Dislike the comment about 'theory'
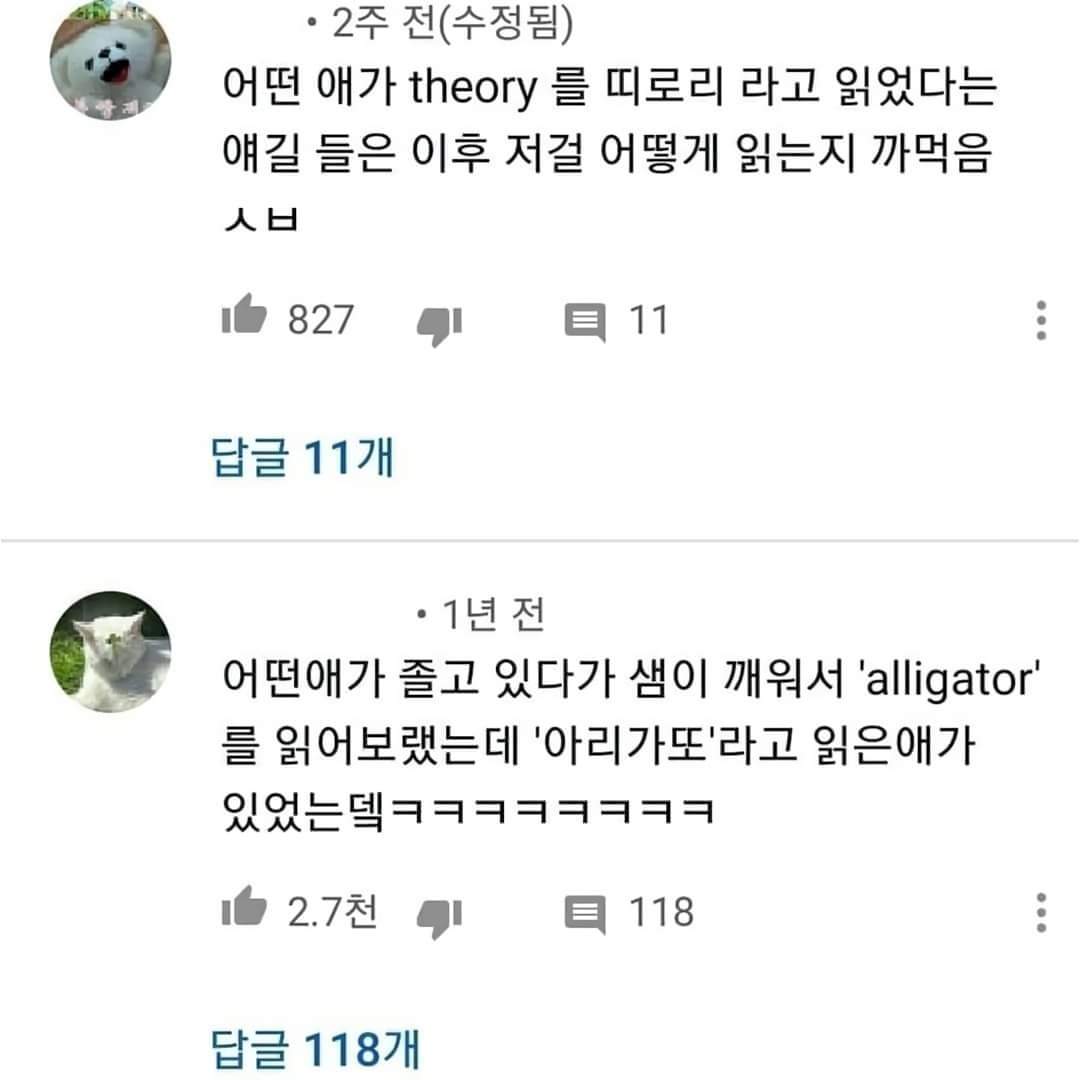1080x1080 pixels. 439,324
